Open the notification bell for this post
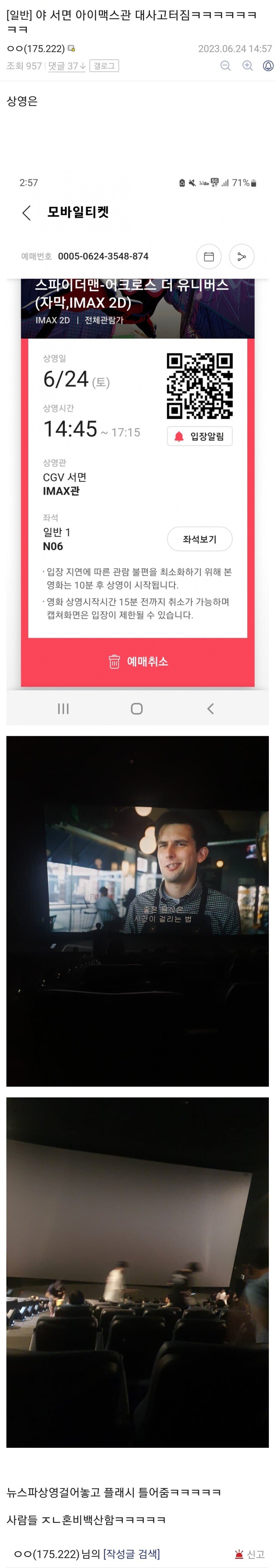The height and width of the screenshot is (1568, 275). [268, 66]
